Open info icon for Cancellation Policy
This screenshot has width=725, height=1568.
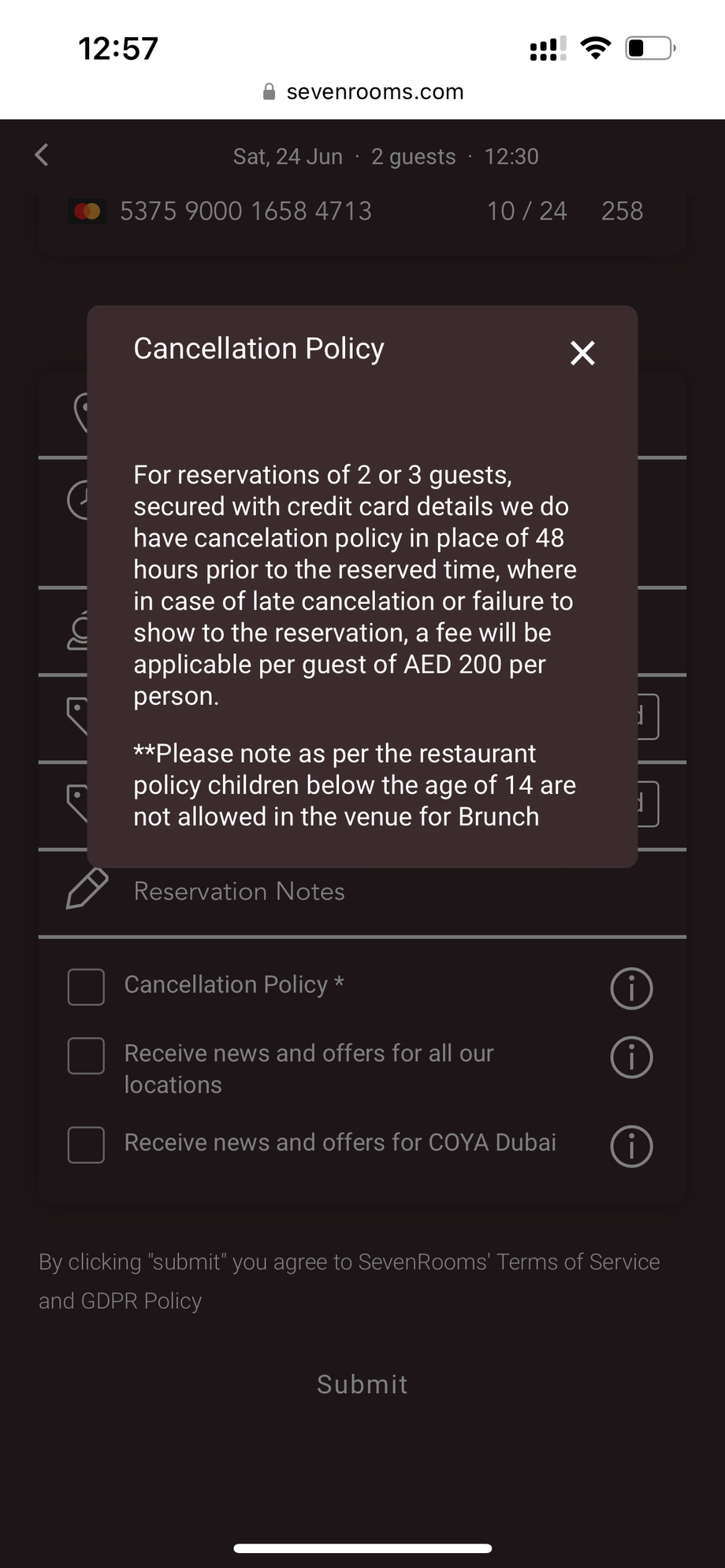tap(631, 988)
